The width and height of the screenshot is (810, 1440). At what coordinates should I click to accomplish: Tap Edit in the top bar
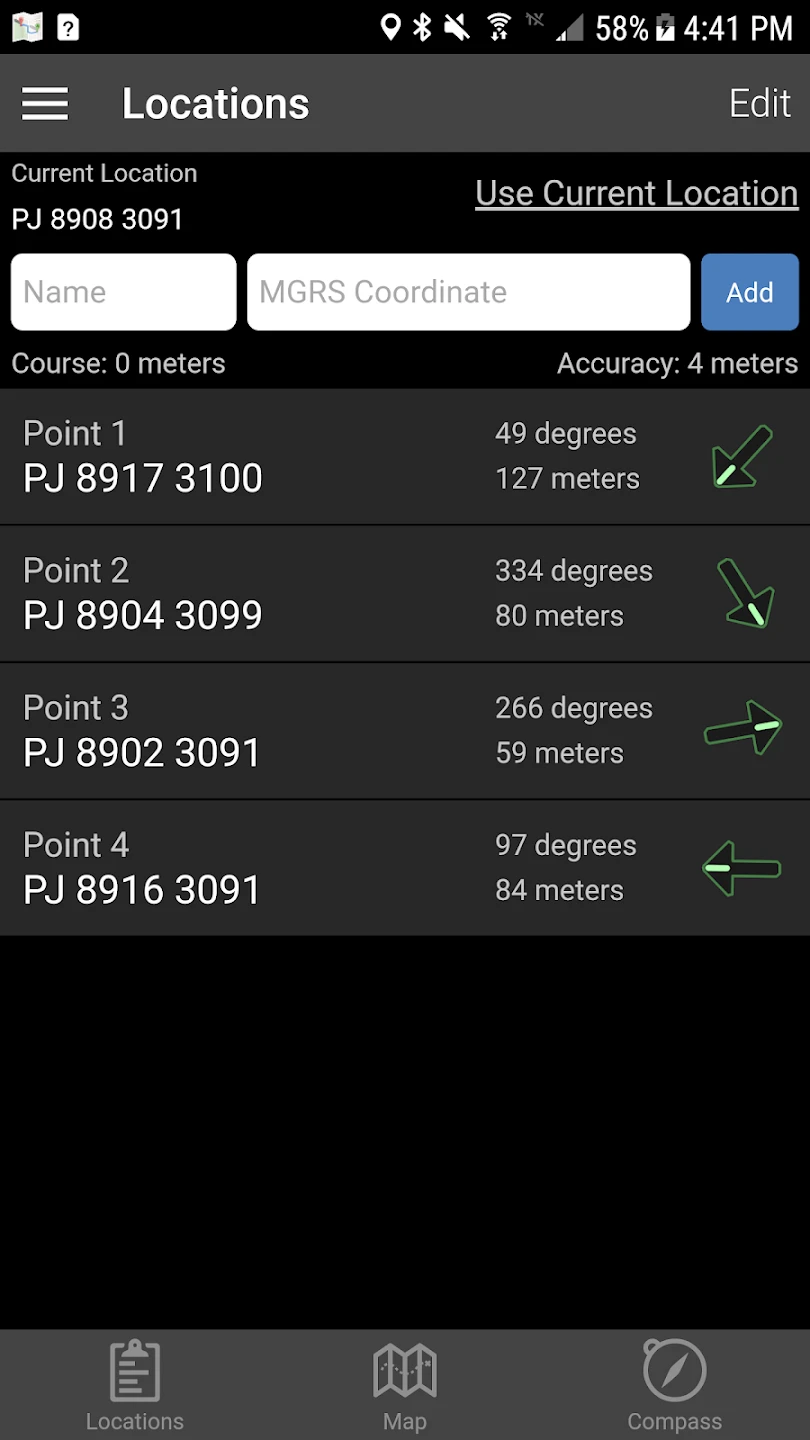coord(759,104)
